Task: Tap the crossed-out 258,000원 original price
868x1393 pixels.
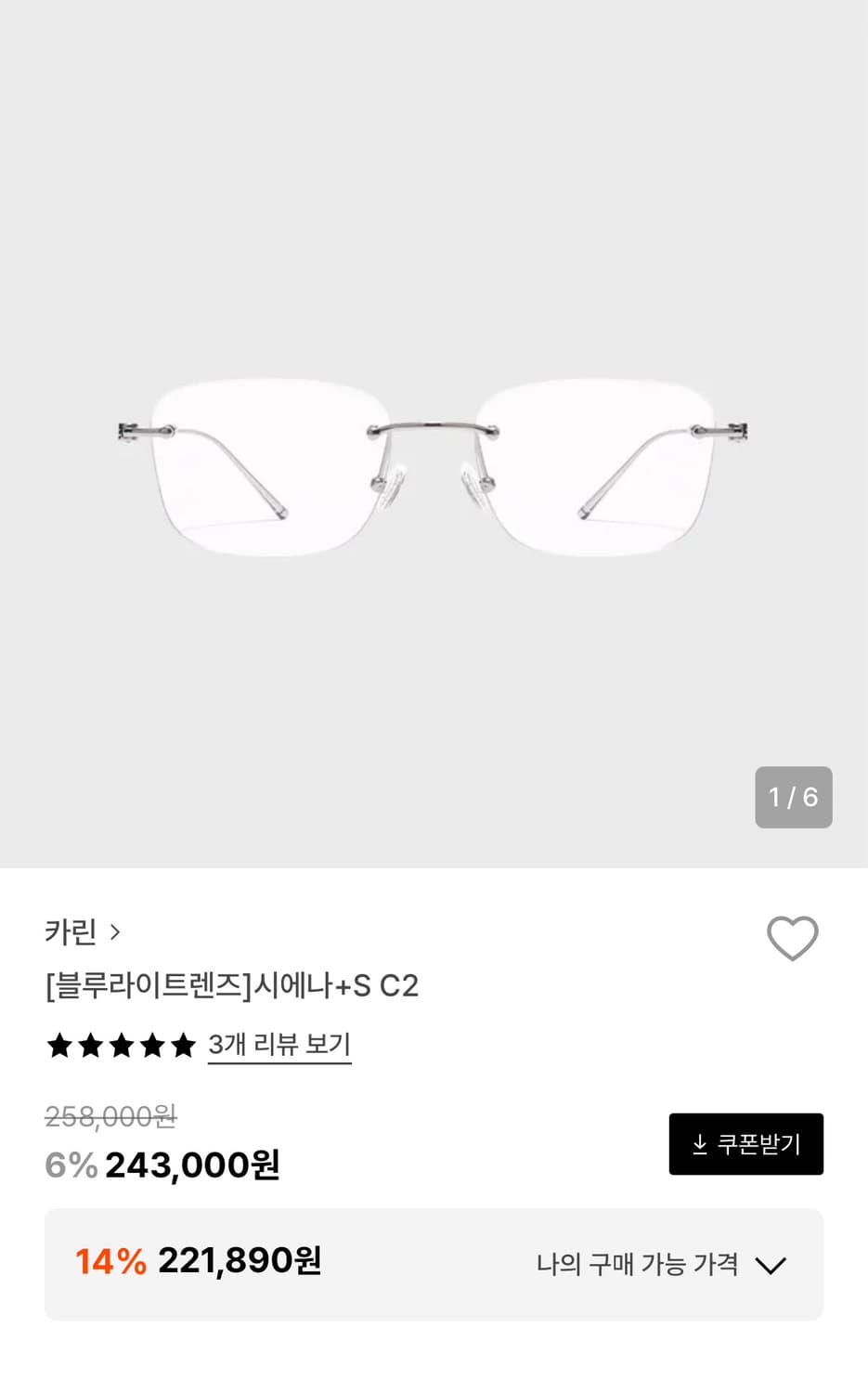Action: pyautogui.click(x=110, y=1116)
